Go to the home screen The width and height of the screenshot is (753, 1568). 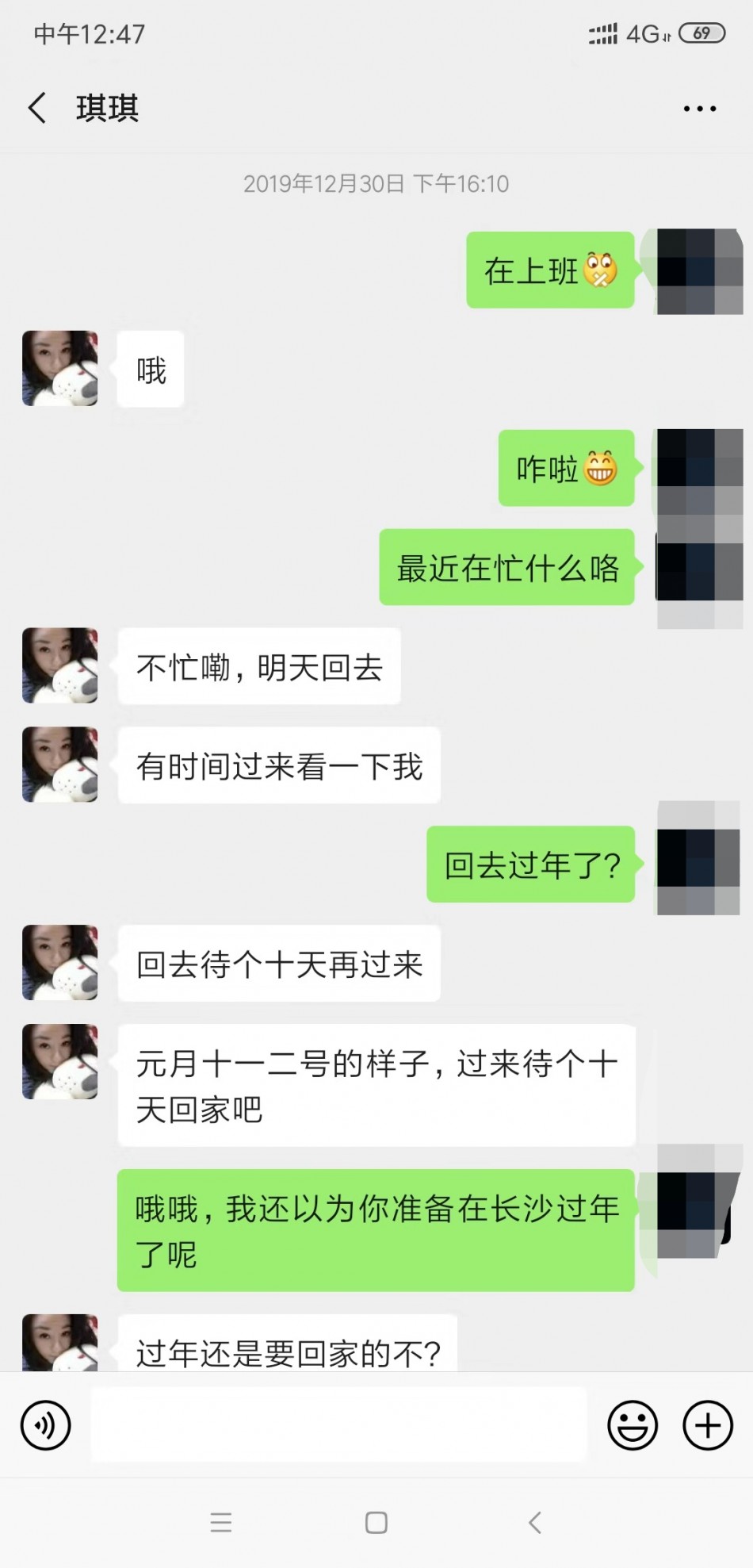click(376, 1522)
